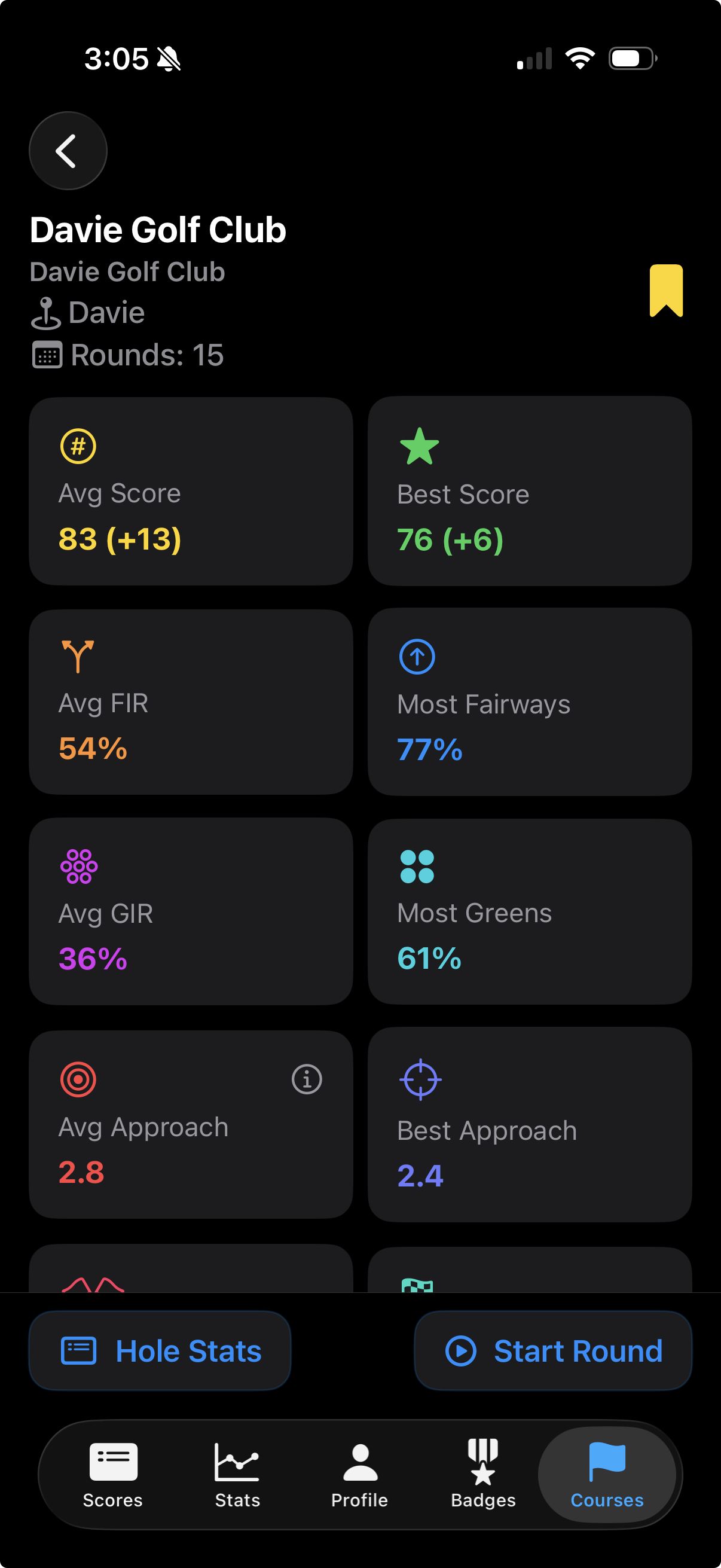Viewport: 721px width, 1568px height.
Task: Select the crosshair Best Approach icon
Action: pyautogui.click(x=420, y=1079)
